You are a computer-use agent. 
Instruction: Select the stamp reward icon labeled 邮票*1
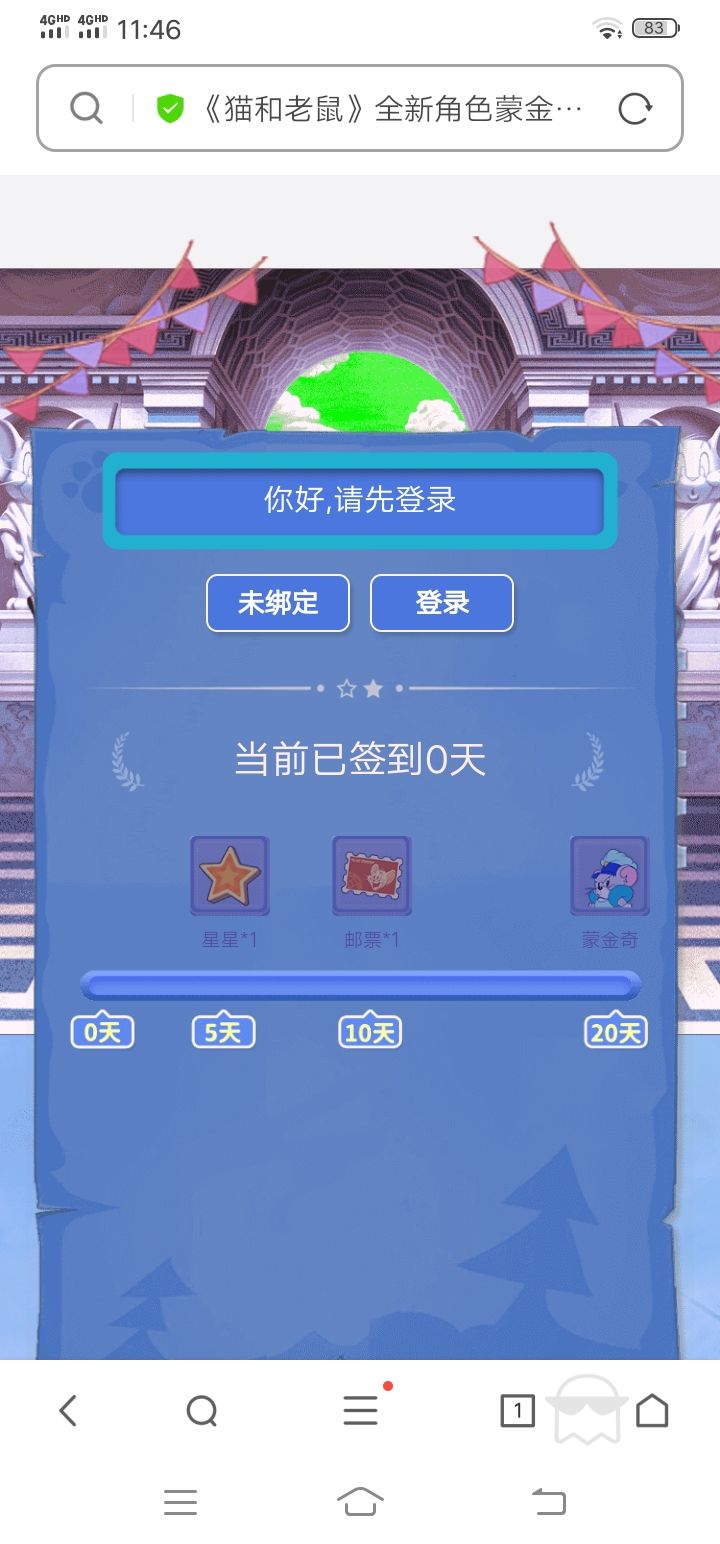click(x=370, y=875)
